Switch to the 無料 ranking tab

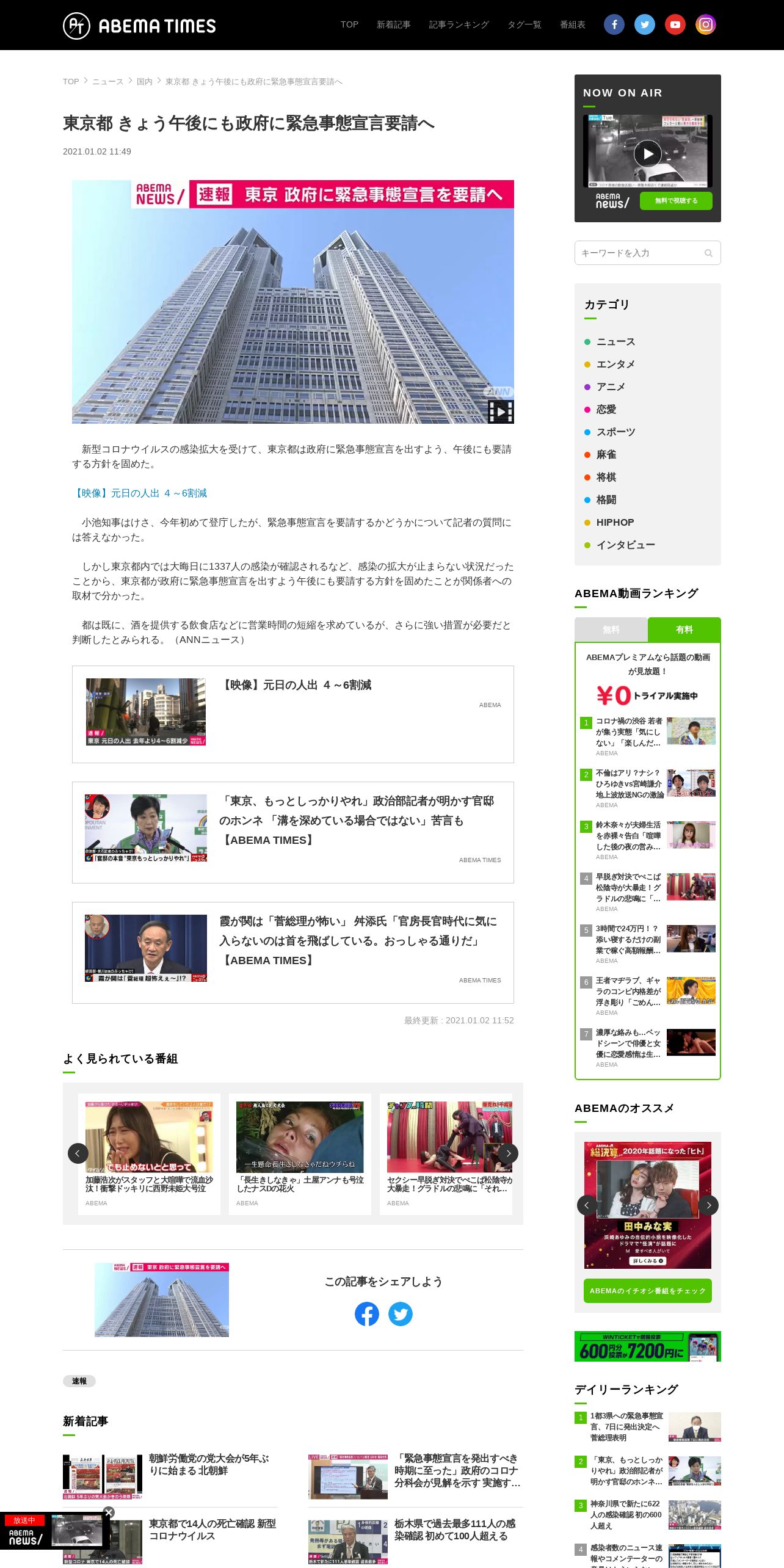611,630
